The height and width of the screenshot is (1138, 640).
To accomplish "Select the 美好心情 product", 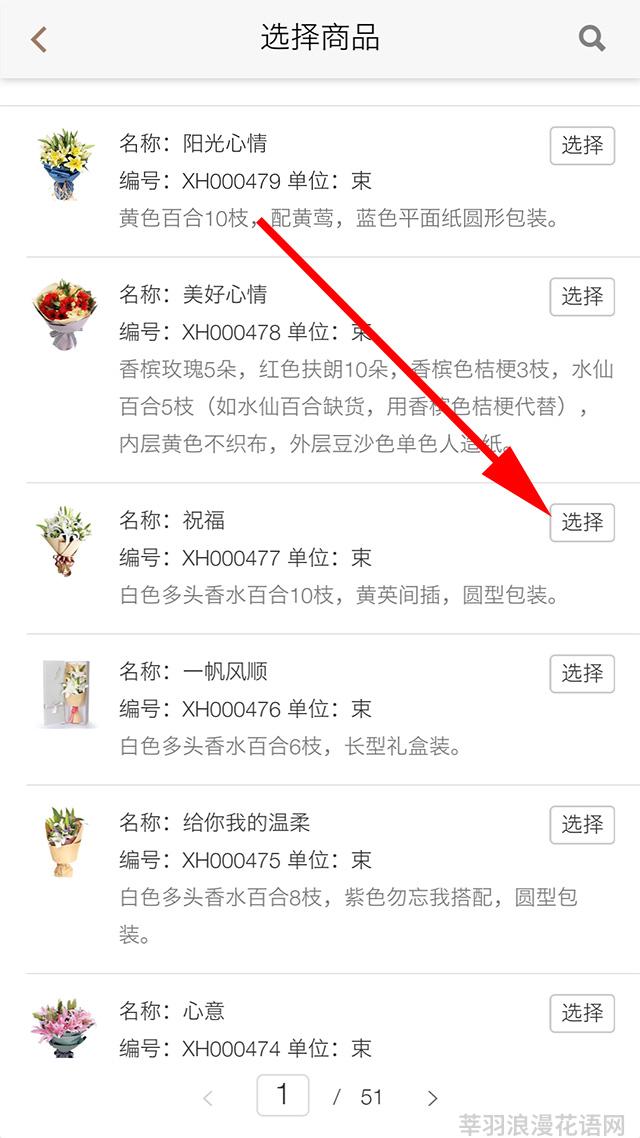I will point(582,296).
